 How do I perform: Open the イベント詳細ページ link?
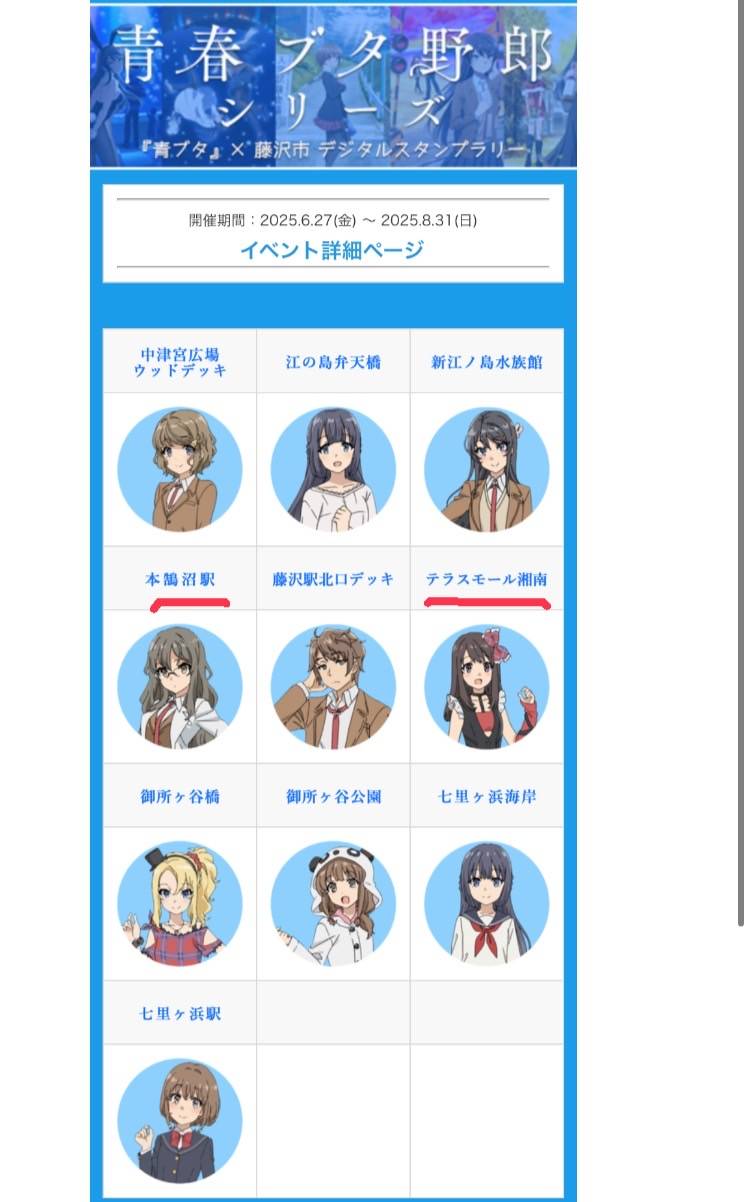332,250
